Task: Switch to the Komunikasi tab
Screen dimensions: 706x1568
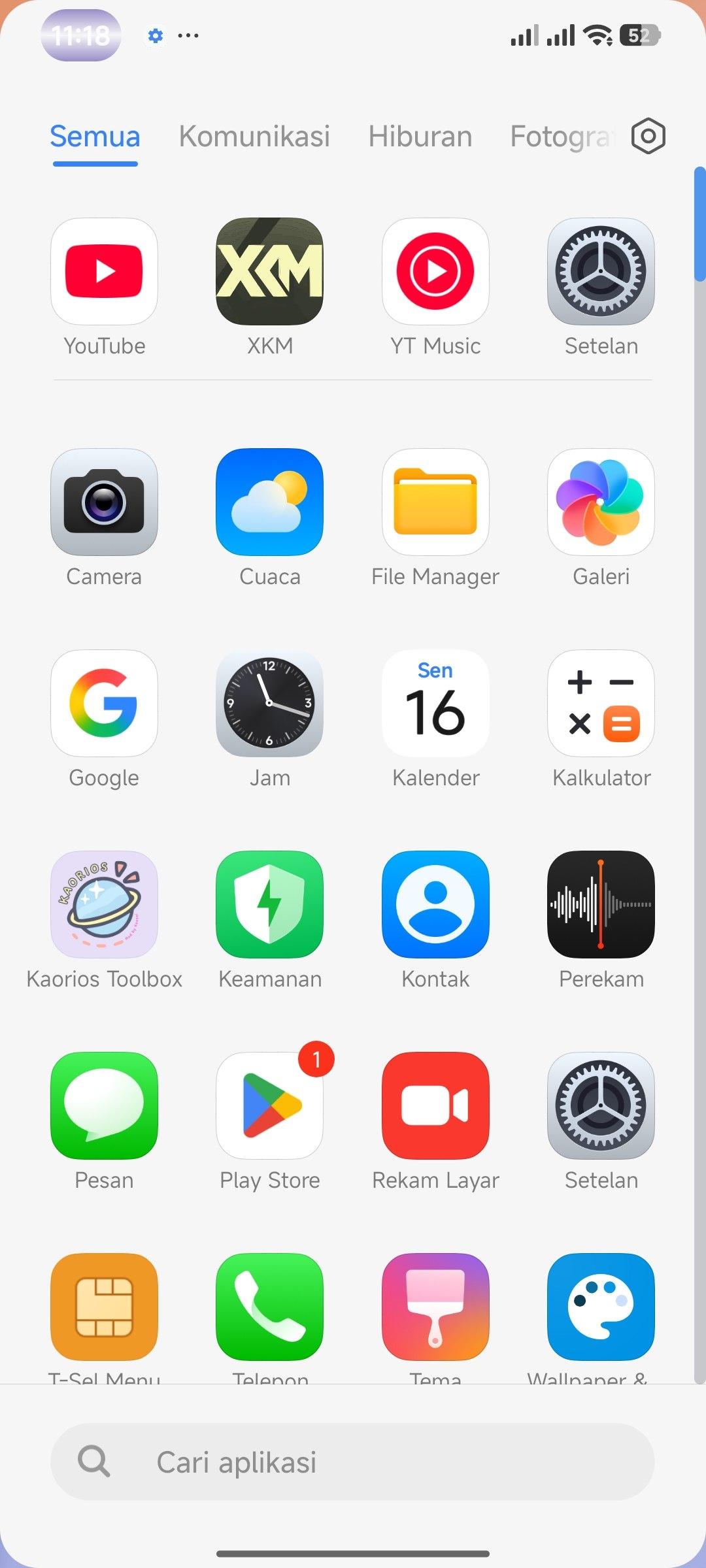Action: (x=254, y=137)
